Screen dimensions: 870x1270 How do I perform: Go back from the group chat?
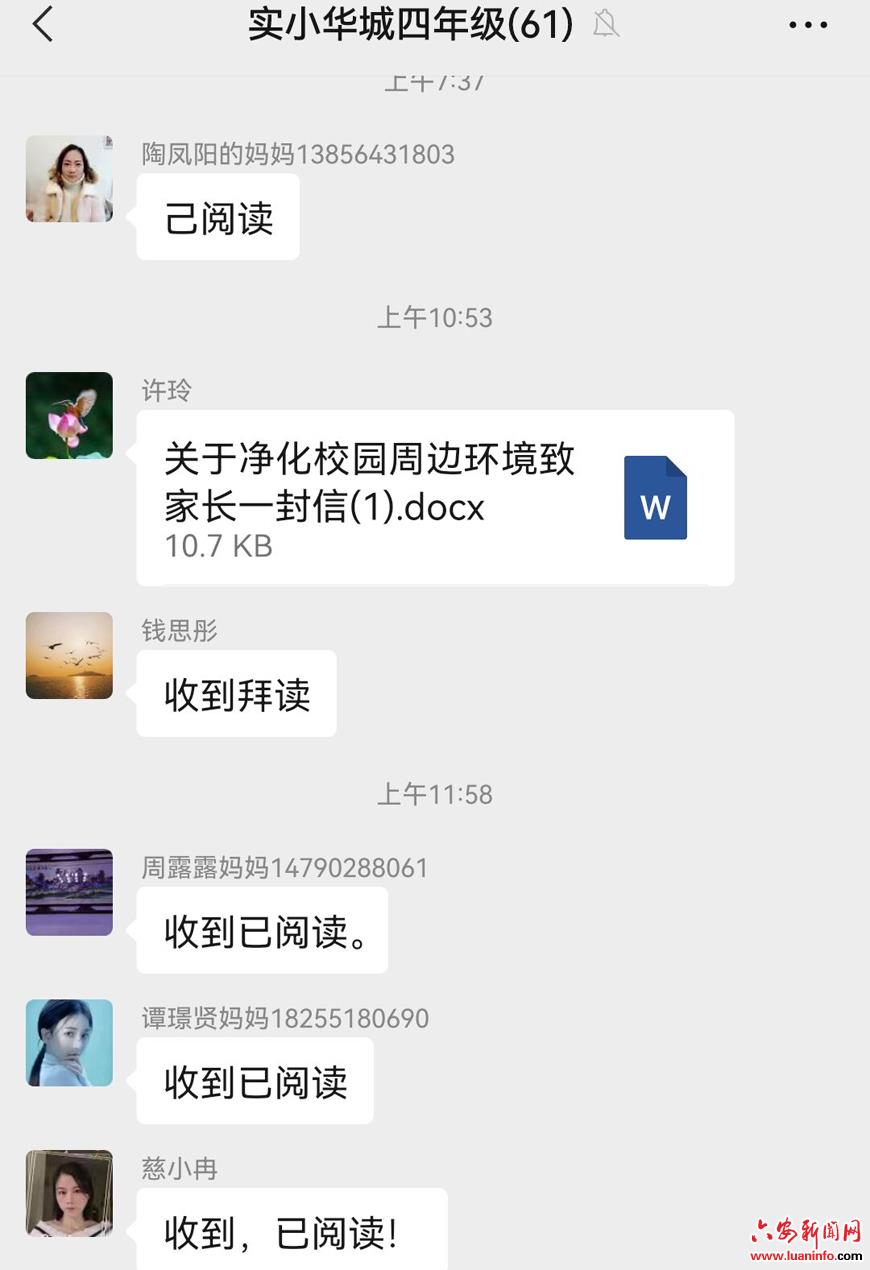pyautogui.click(x=42, y=25)
